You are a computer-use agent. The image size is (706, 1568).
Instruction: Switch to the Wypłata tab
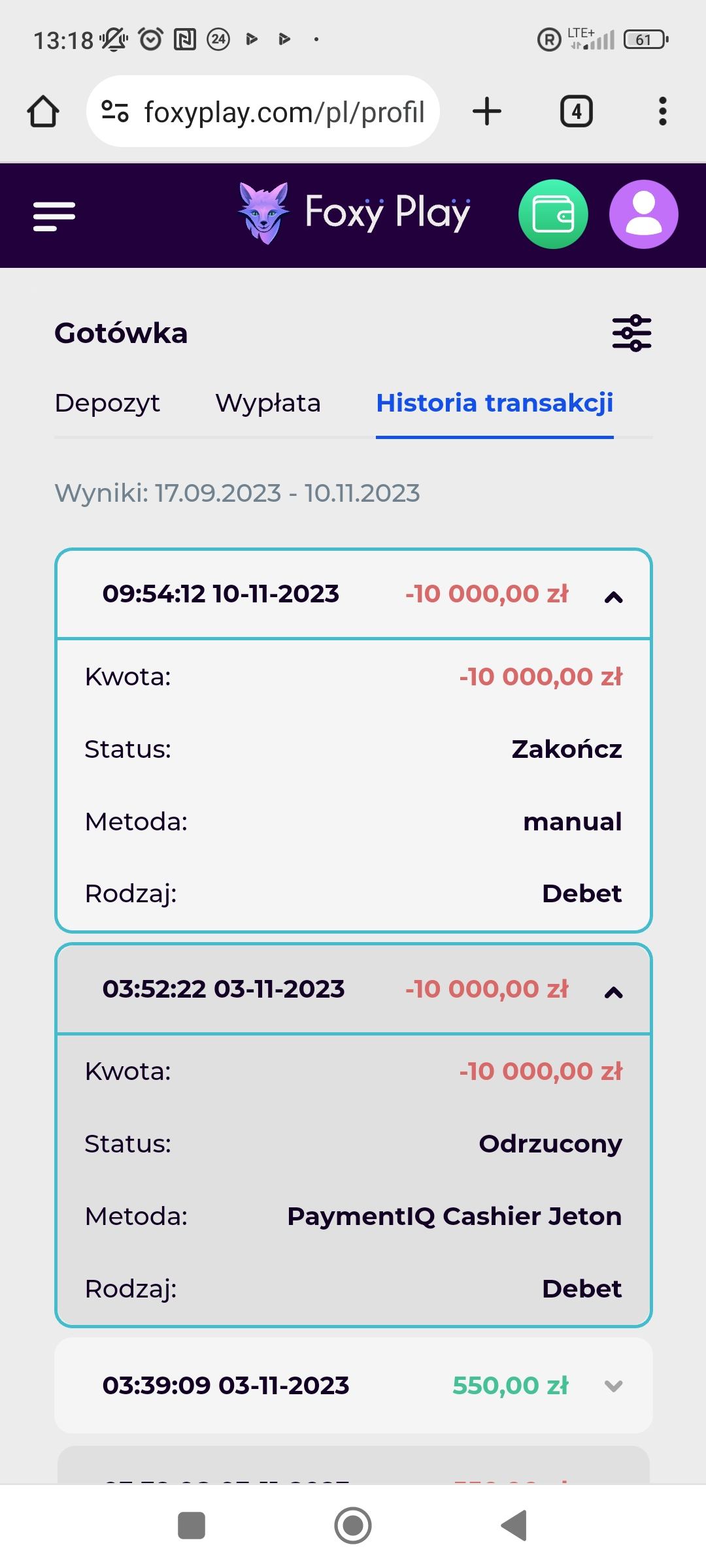click(268, 403)
